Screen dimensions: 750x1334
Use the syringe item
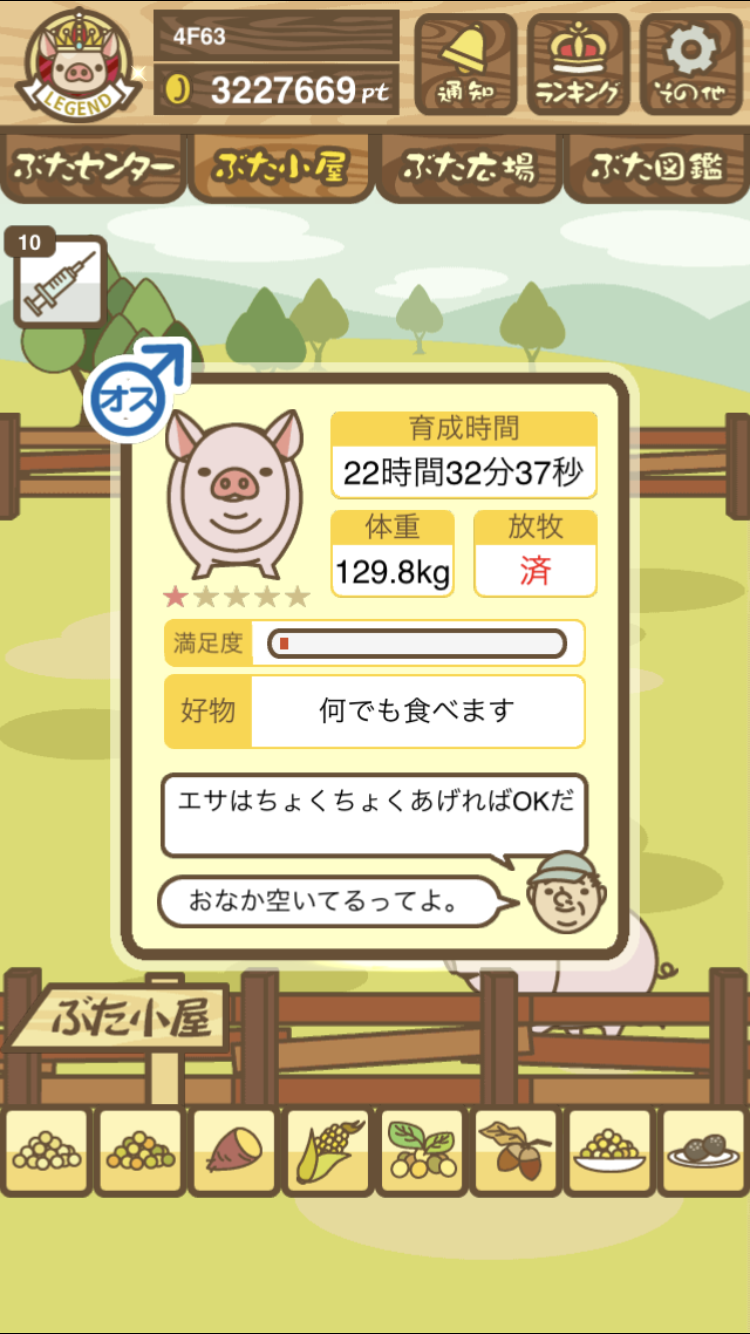60,282
